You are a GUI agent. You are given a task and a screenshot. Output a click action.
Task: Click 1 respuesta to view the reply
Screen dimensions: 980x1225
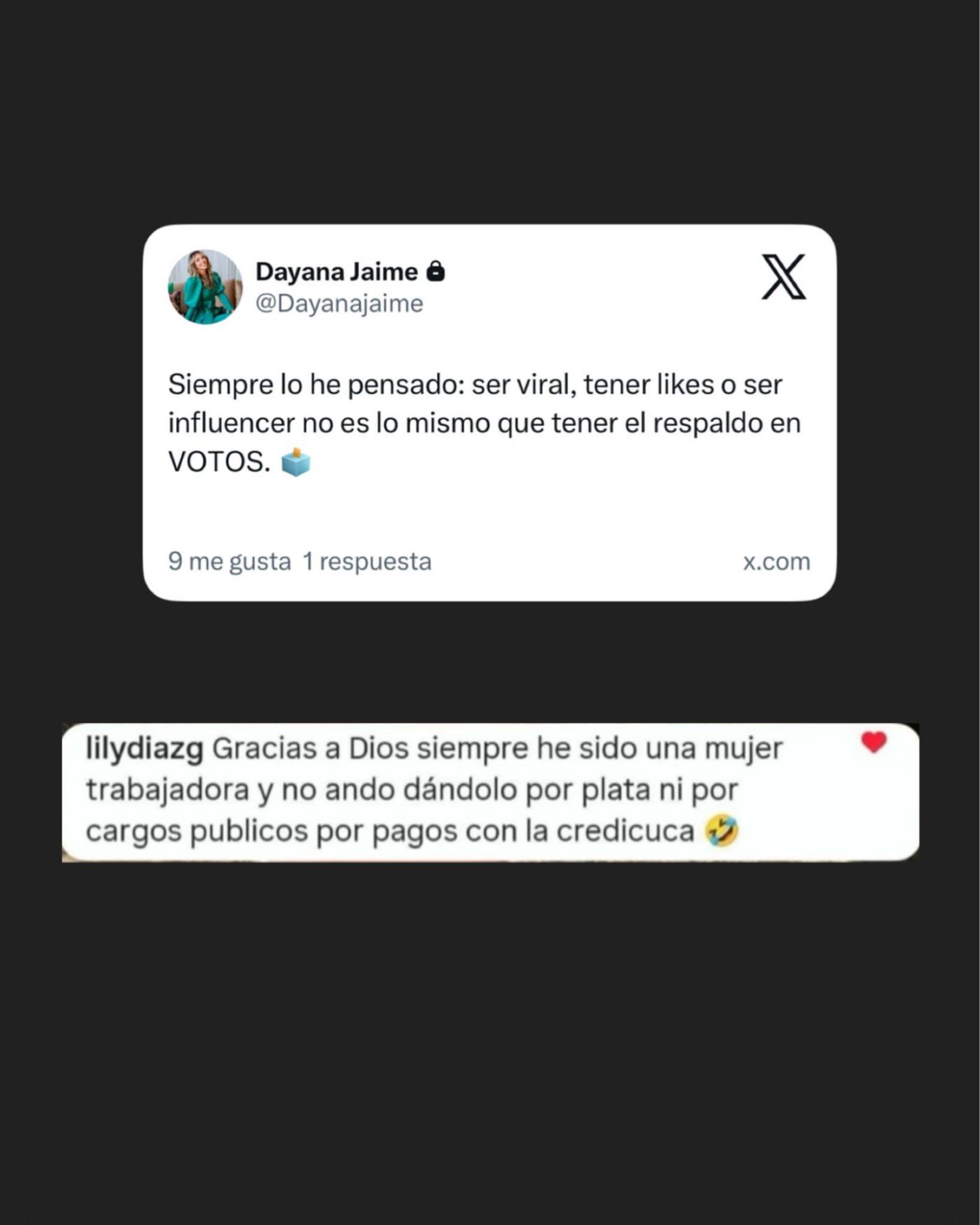coord(368,561)
